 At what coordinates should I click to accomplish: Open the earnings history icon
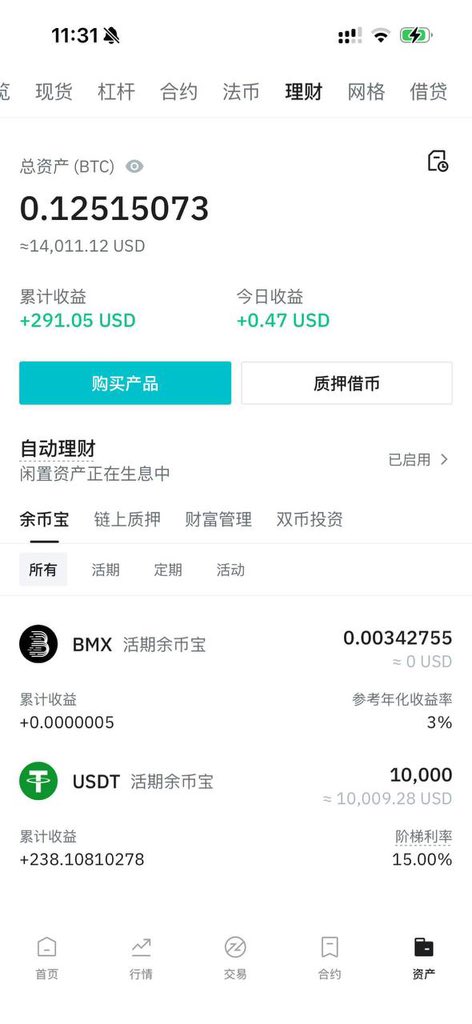pyautogui.click(x=437, y=161)
